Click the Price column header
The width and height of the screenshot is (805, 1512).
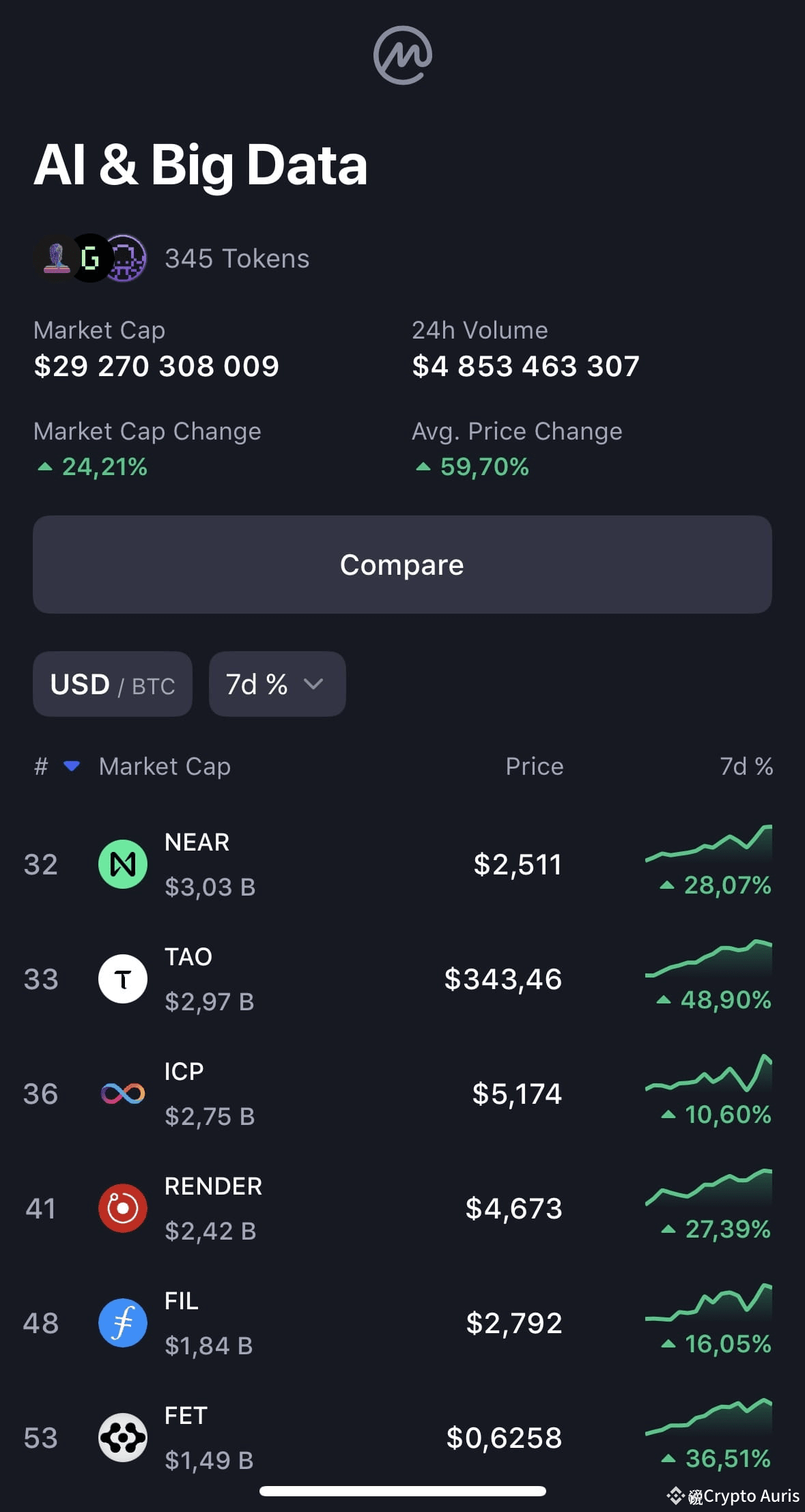[534, 766]
